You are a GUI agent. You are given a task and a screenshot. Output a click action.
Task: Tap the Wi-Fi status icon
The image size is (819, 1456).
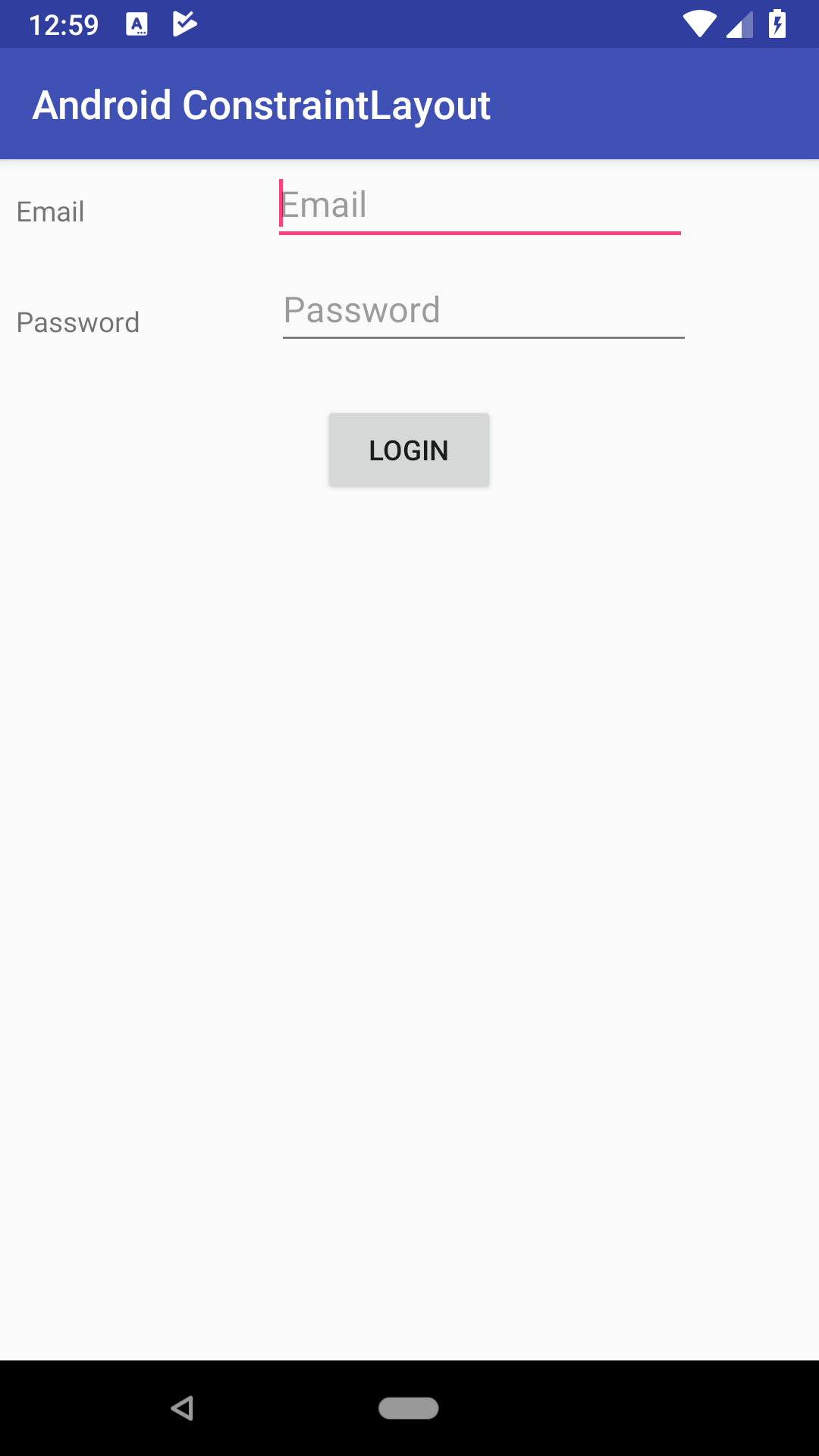coord(698,24)
